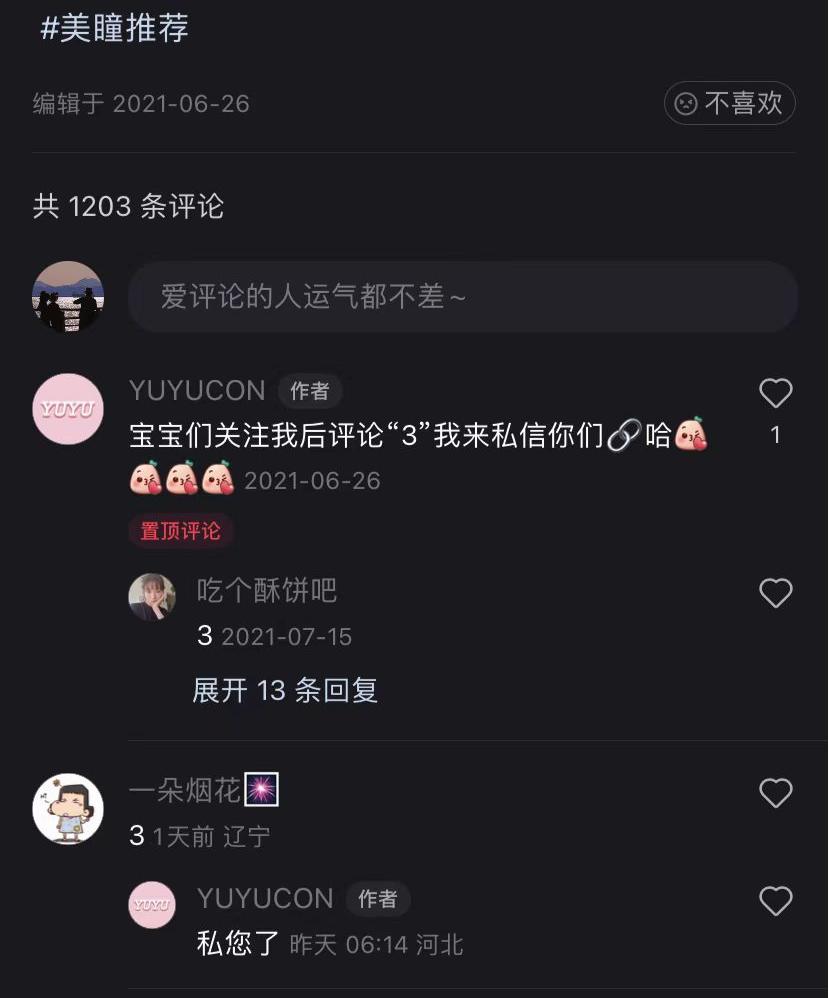Viewport: 829px width, 998px height.
Task: Like YUYUCON's 私您了 reply
Action: [x=775, y=903]
